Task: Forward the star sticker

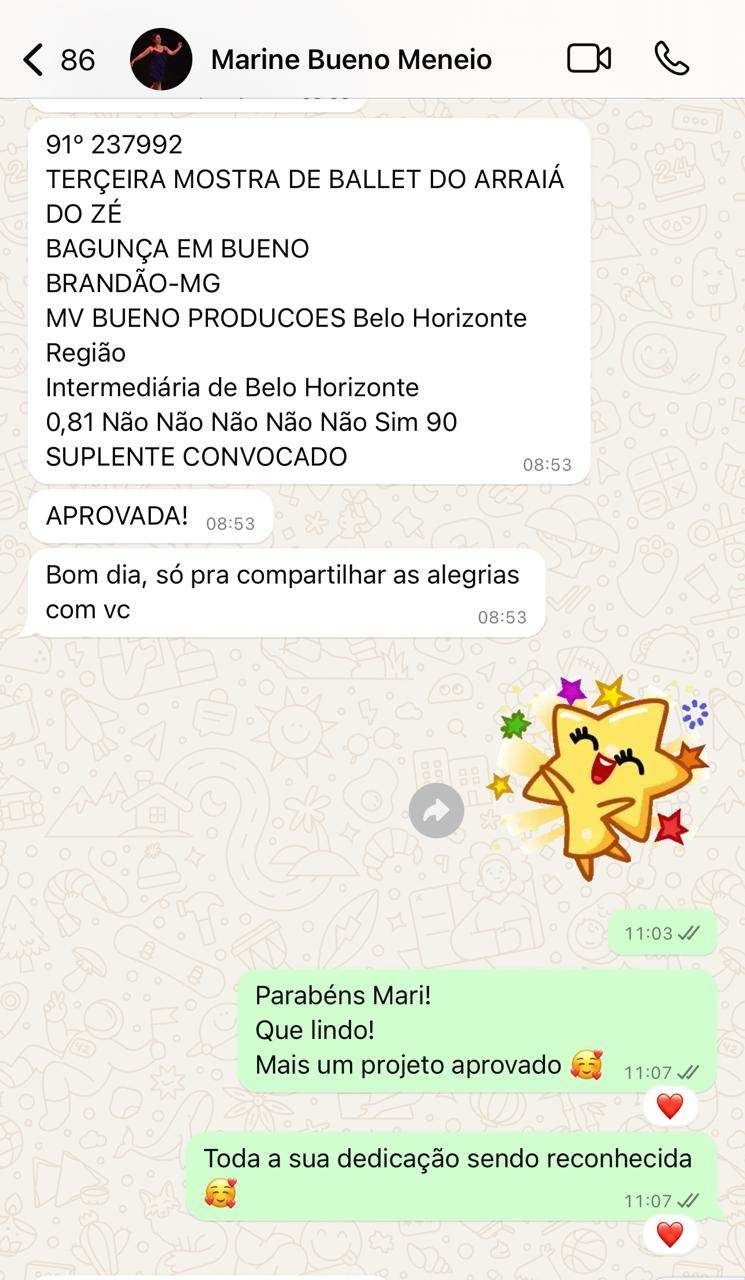Action: [x=436, y=810]
